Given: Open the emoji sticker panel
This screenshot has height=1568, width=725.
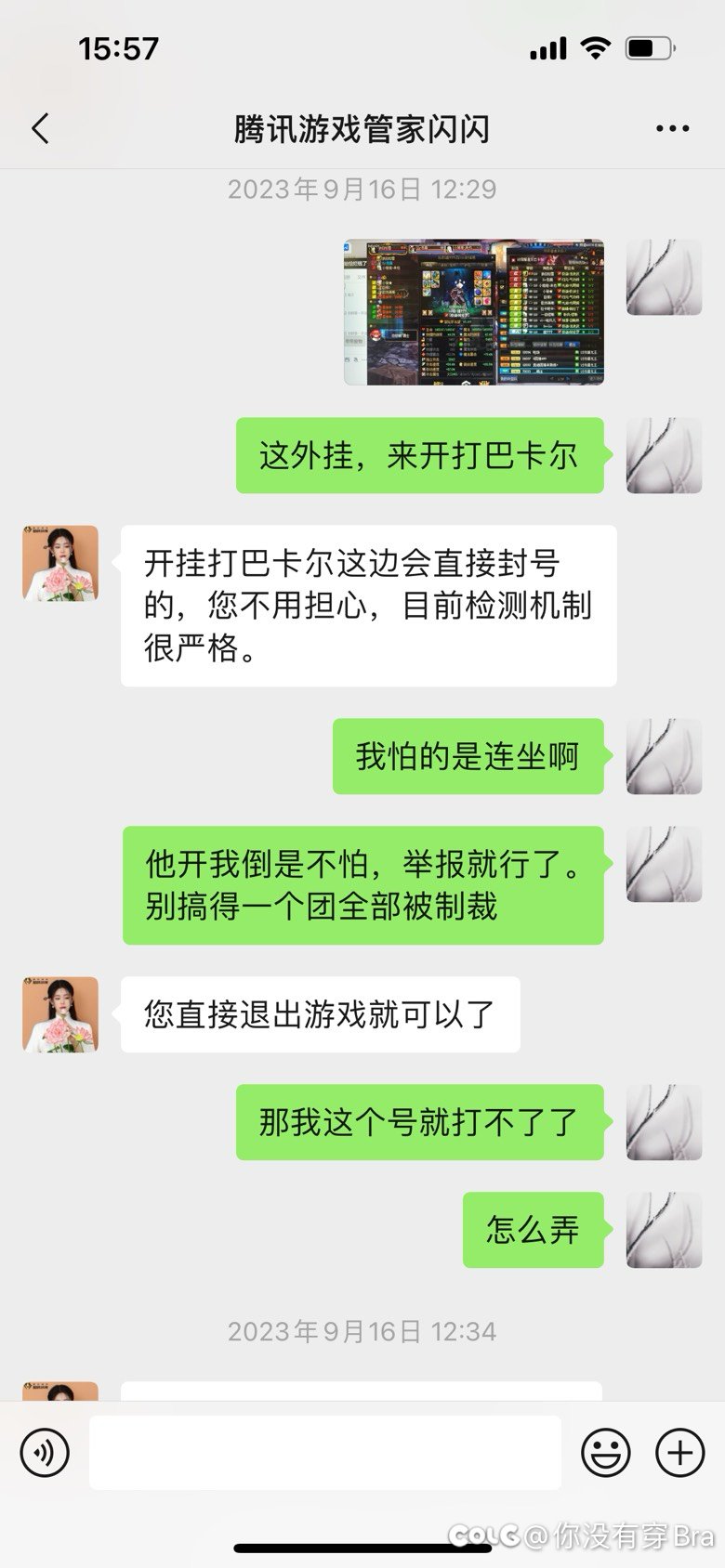Looking at the screenshot, I should point(606,1452).
